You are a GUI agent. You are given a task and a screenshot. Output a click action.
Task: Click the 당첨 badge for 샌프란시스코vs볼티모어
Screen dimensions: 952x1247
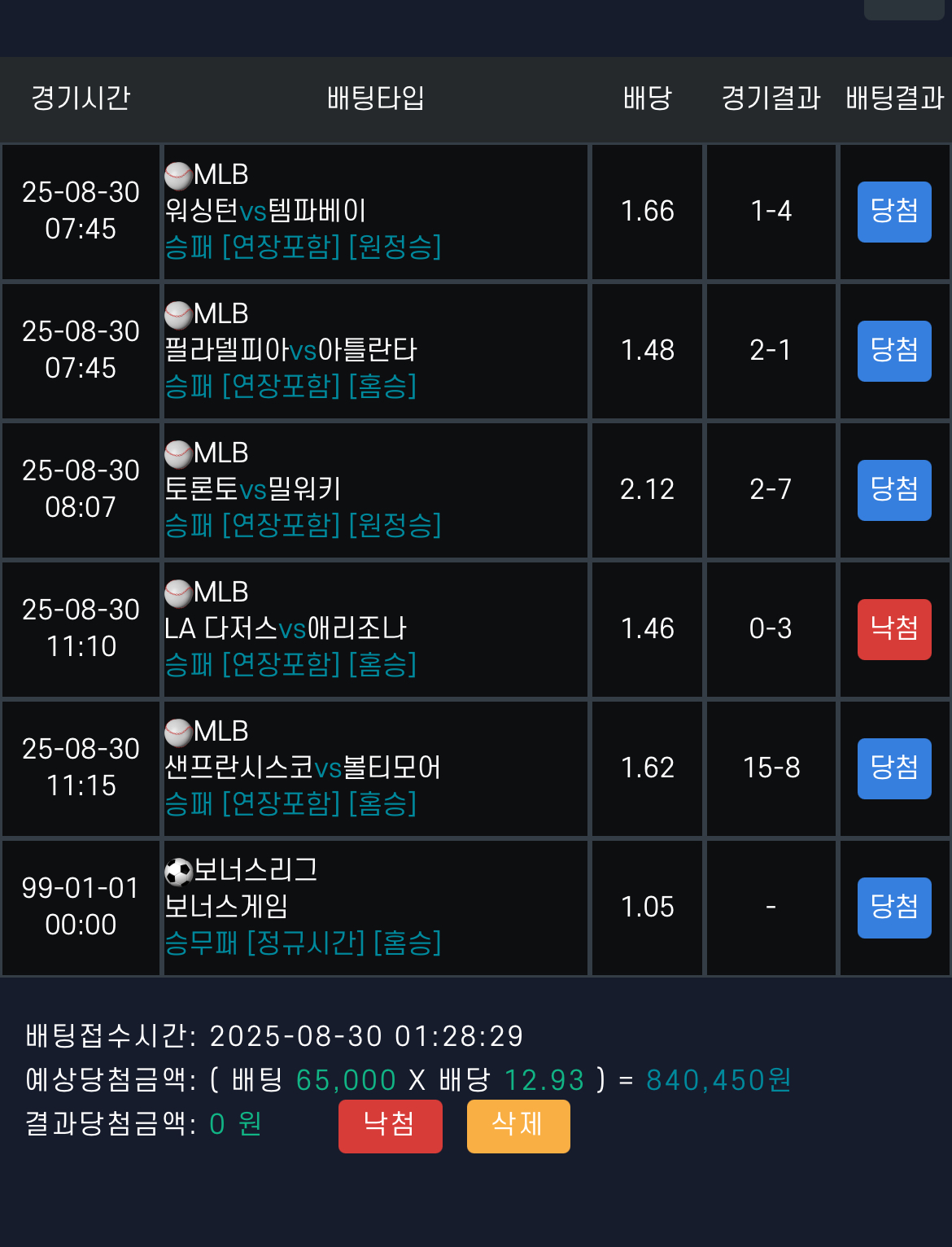tap(893, 768)
